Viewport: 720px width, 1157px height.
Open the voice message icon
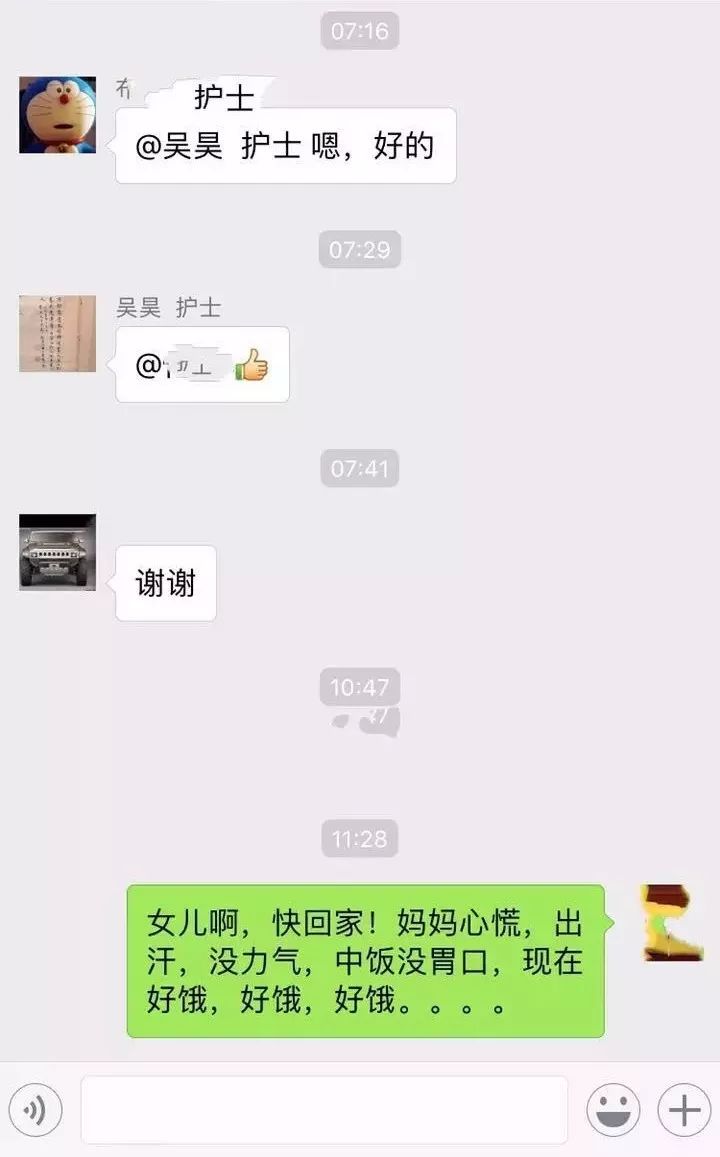pyautogui.click(x=37, y=1110)
